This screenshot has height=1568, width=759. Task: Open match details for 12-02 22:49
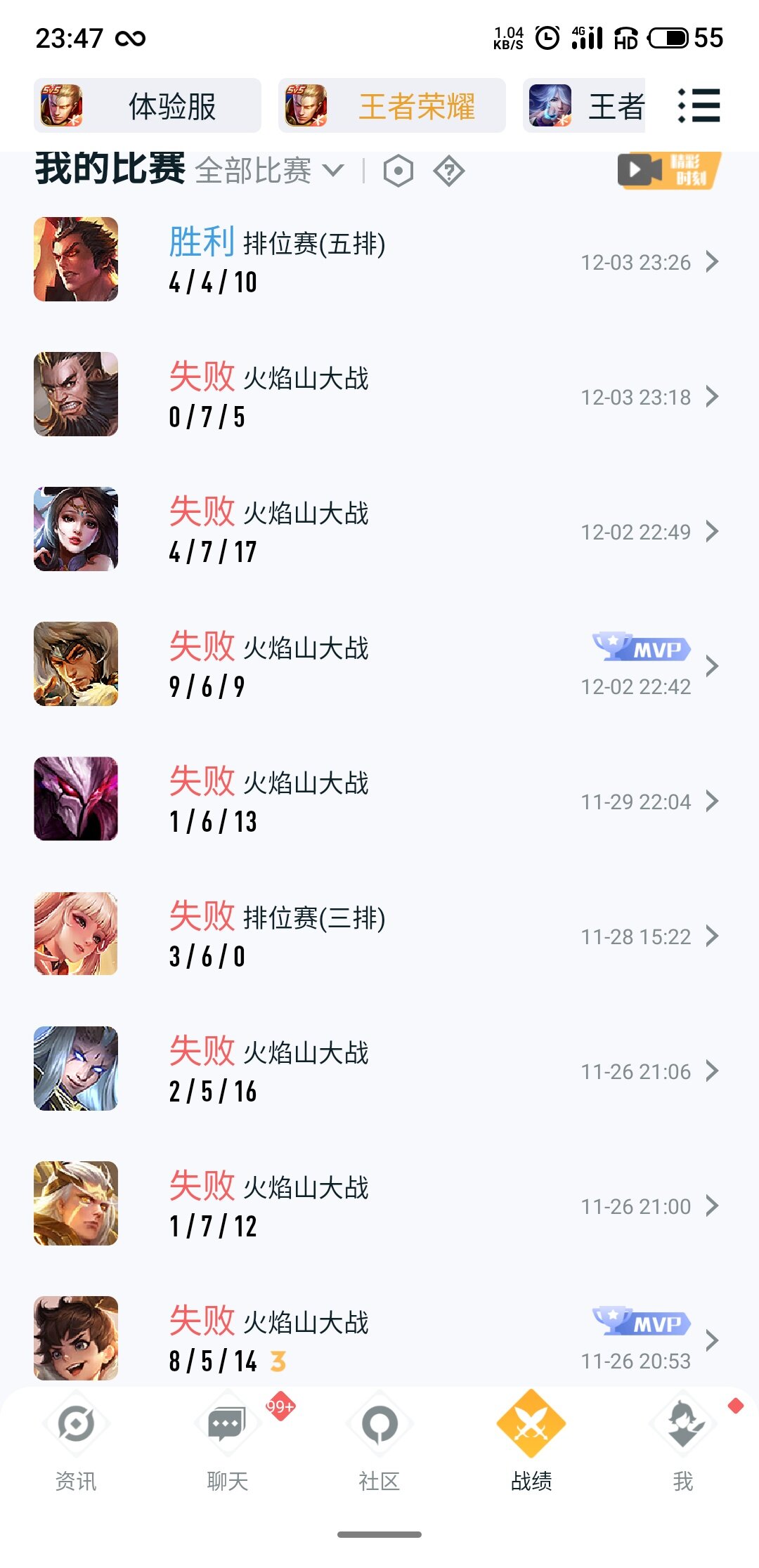pyautogui.click(x=379, y=530)
